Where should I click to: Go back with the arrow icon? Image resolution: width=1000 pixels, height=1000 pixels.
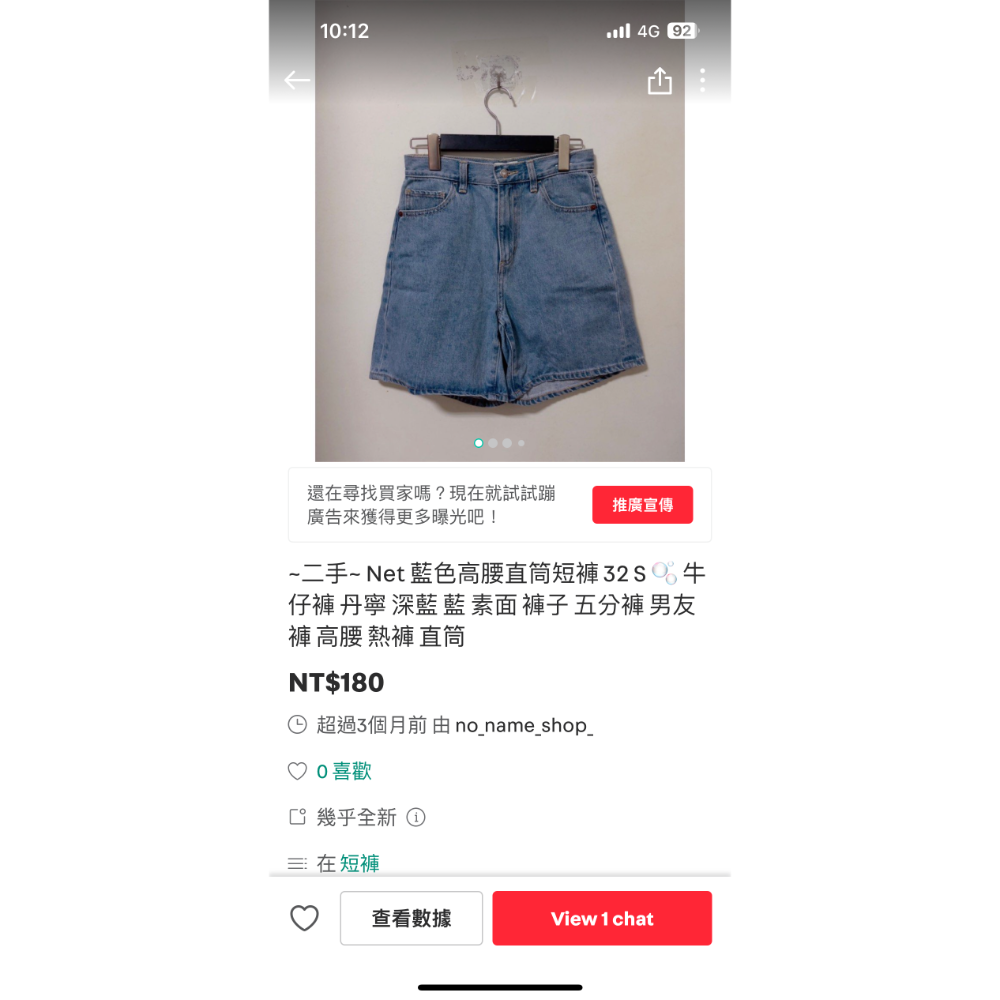pyautogui.click(x=297, y=80)
